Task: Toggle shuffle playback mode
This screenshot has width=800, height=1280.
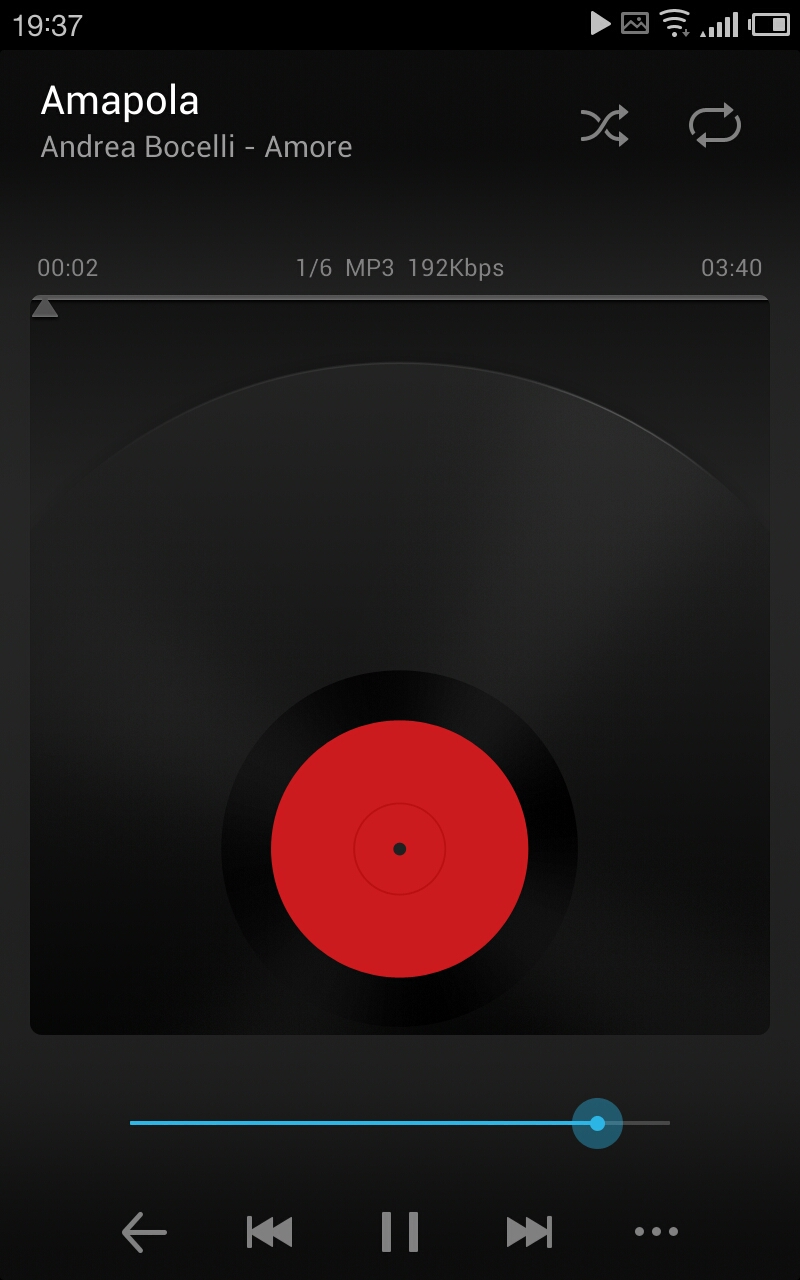Action: (x=605, y=127)
